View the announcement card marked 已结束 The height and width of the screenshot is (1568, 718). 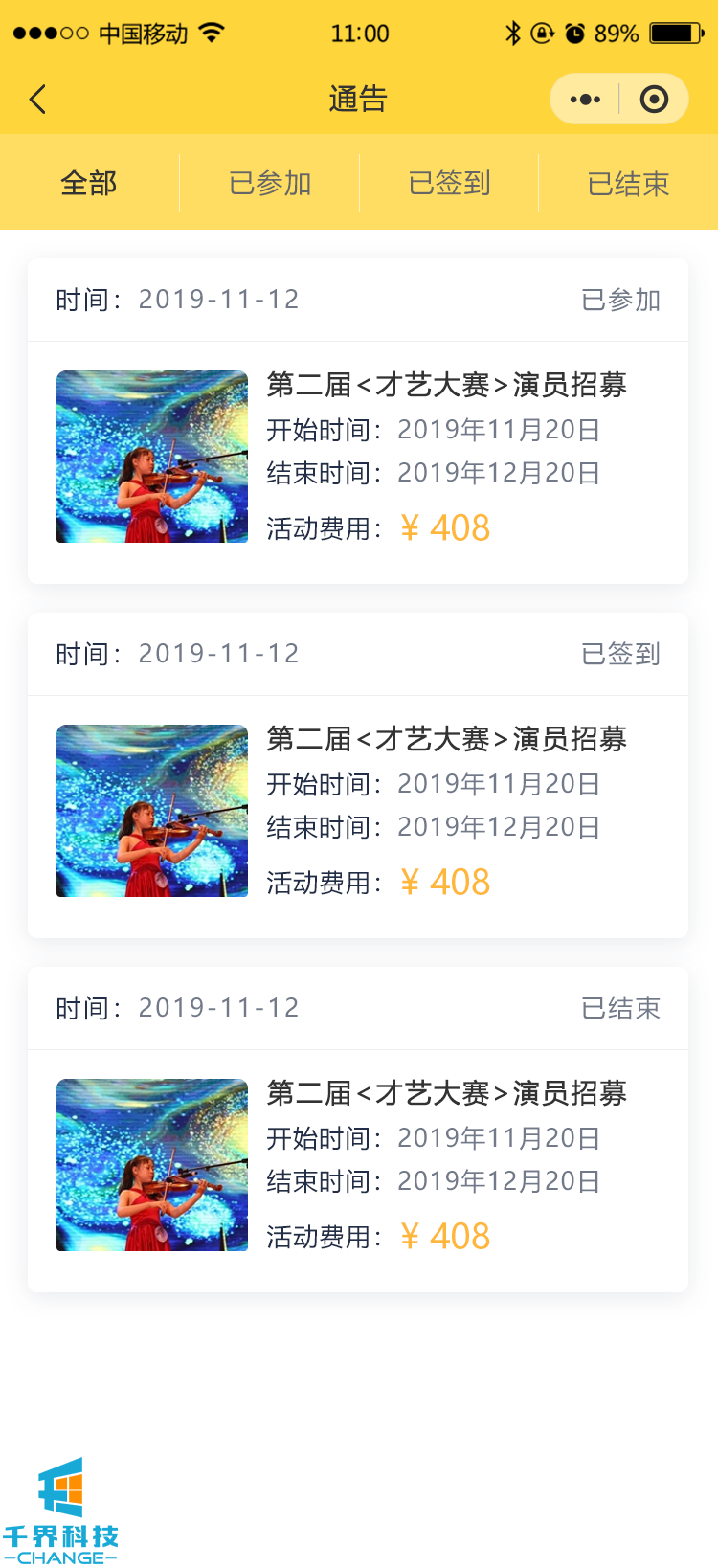click(x=358, y=1166)
